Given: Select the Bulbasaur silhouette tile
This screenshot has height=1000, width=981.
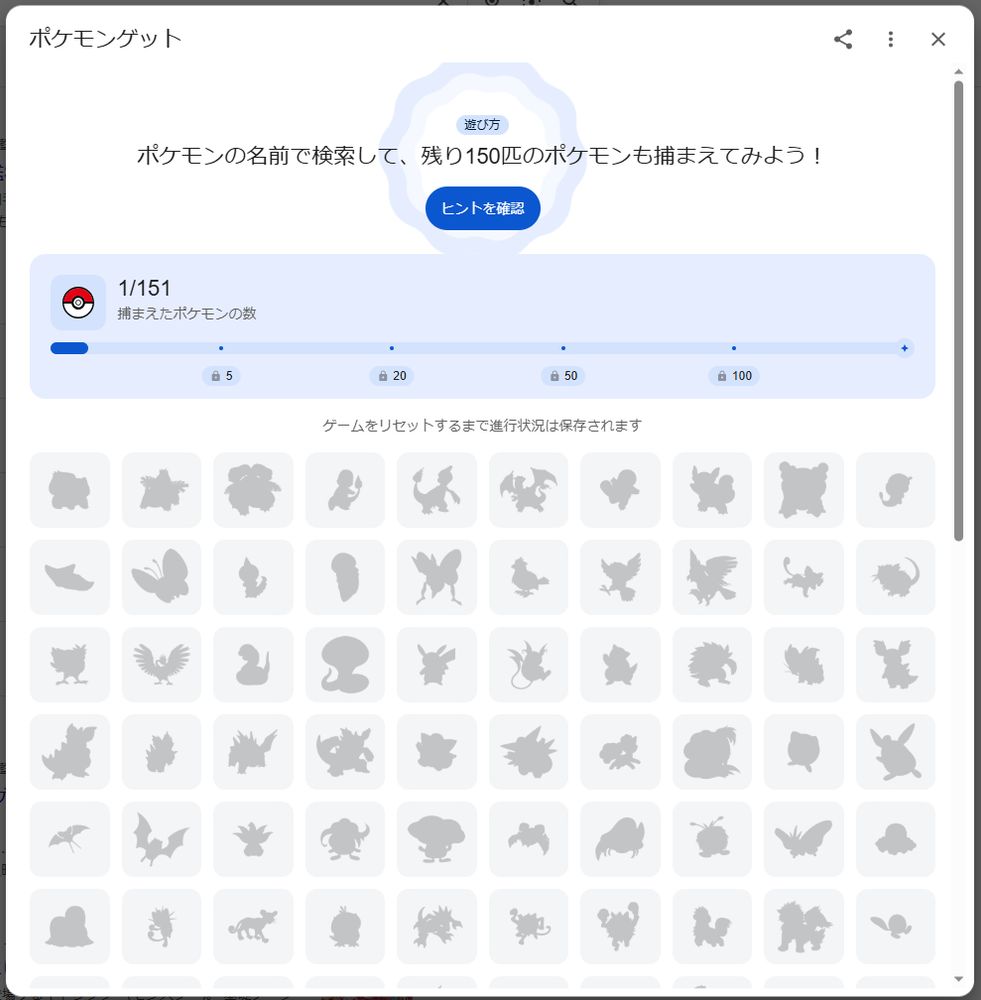Looking at the screenshot, I should point(70,490).
